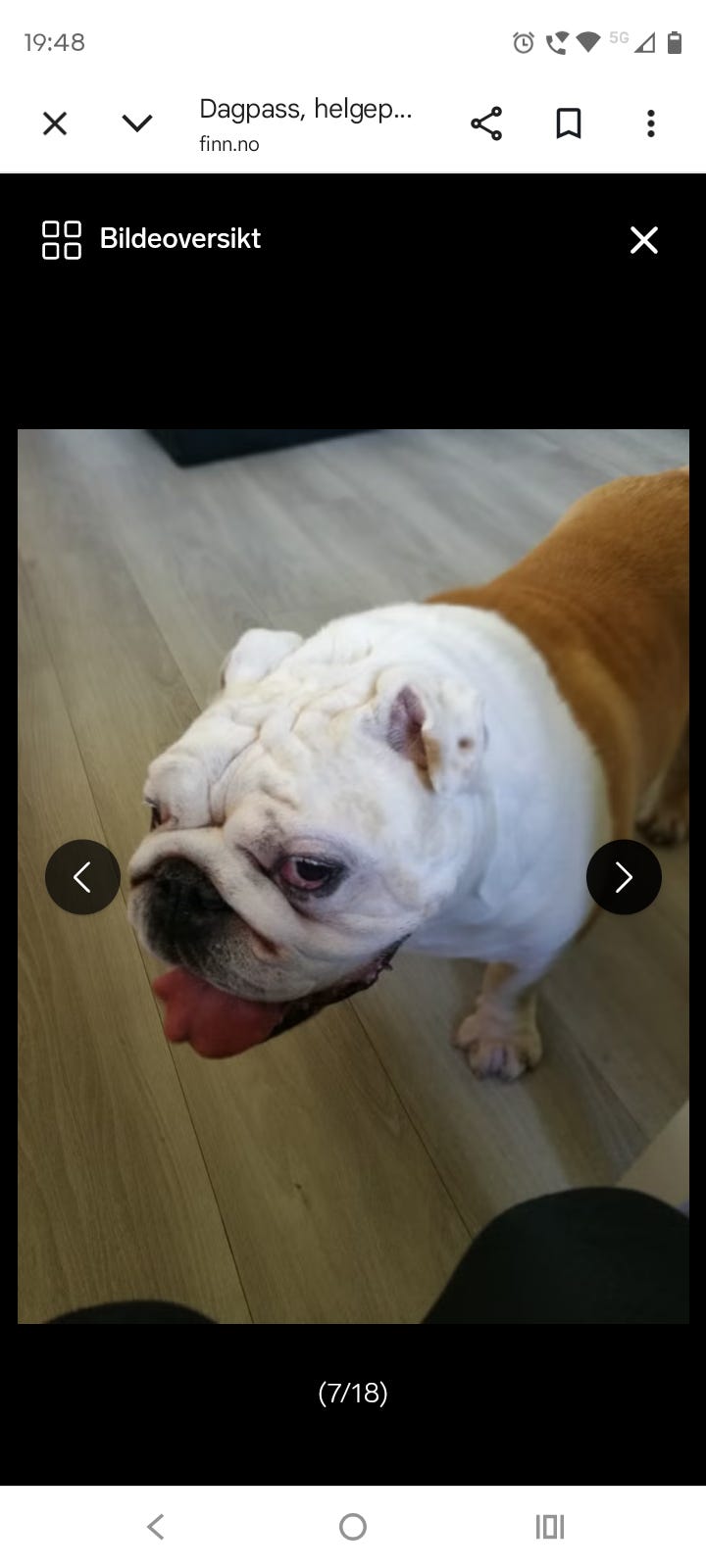The image size is (706, 1568).
Task: Close the browser custom tab
Action: pos(55,123)
